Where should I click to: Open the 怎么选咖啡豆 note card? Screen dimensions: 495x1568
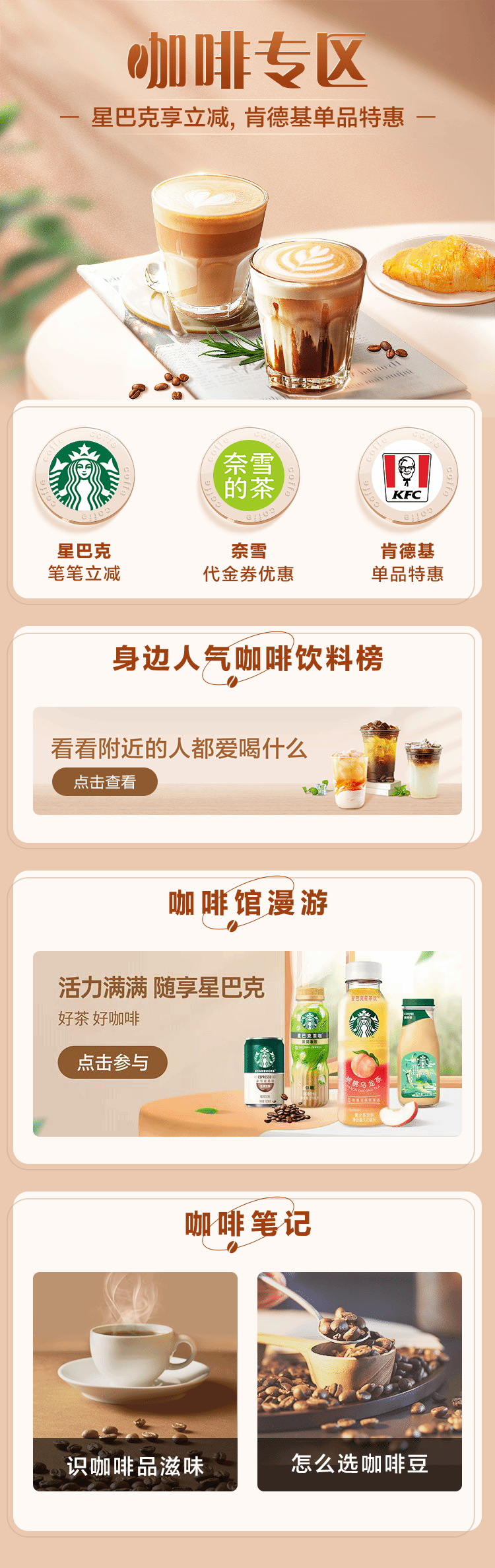360,1381
